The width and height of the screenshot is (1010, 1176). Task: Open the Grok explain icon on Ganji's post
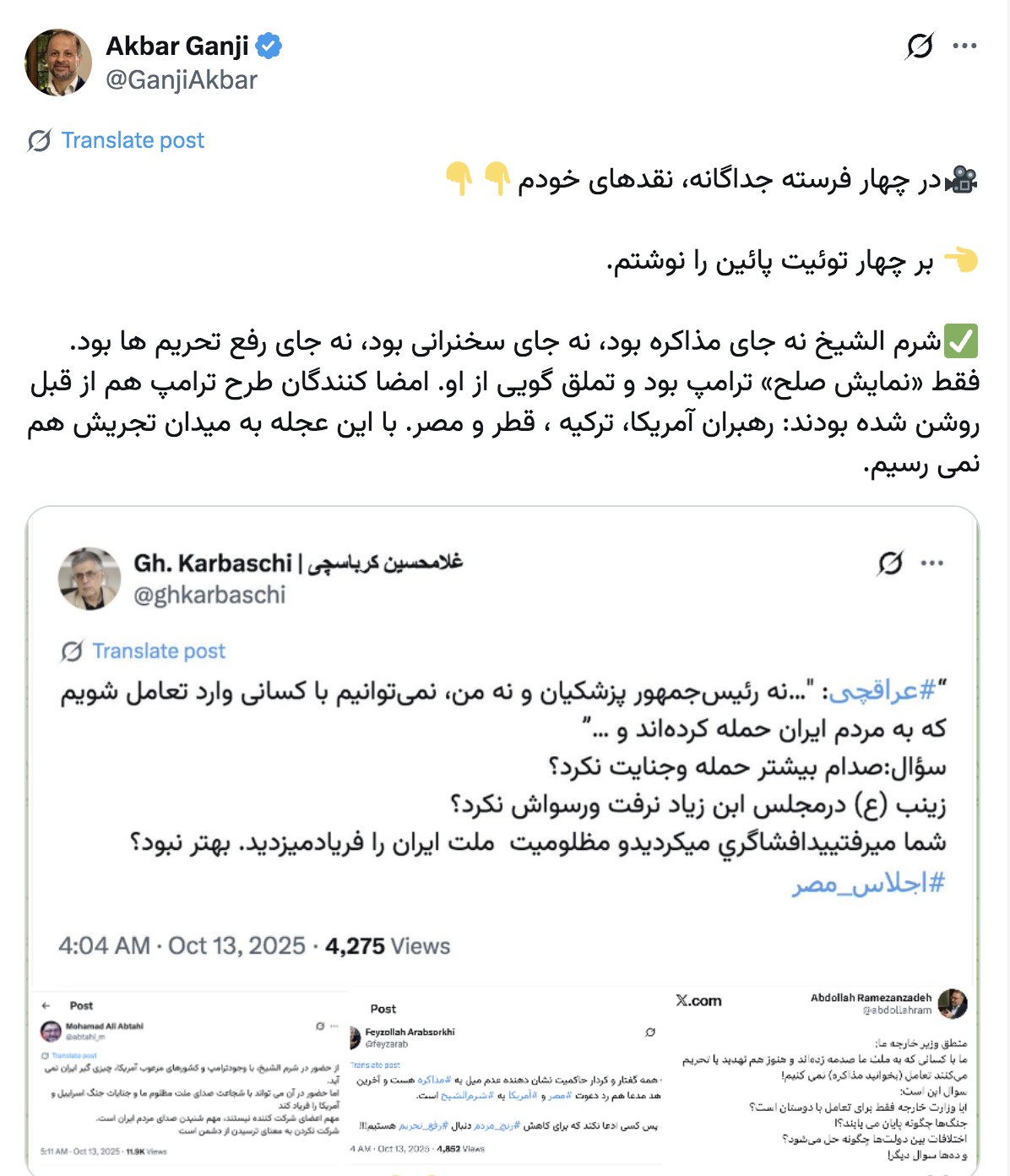[x=919, y=46]
